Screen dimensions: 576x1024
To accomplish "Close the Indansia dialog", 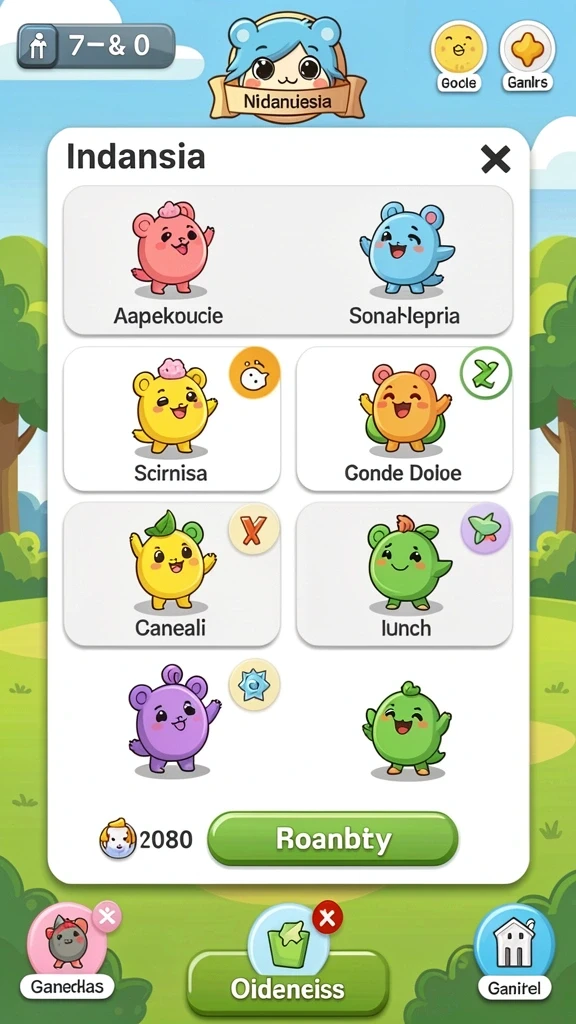I will point(495,159).
